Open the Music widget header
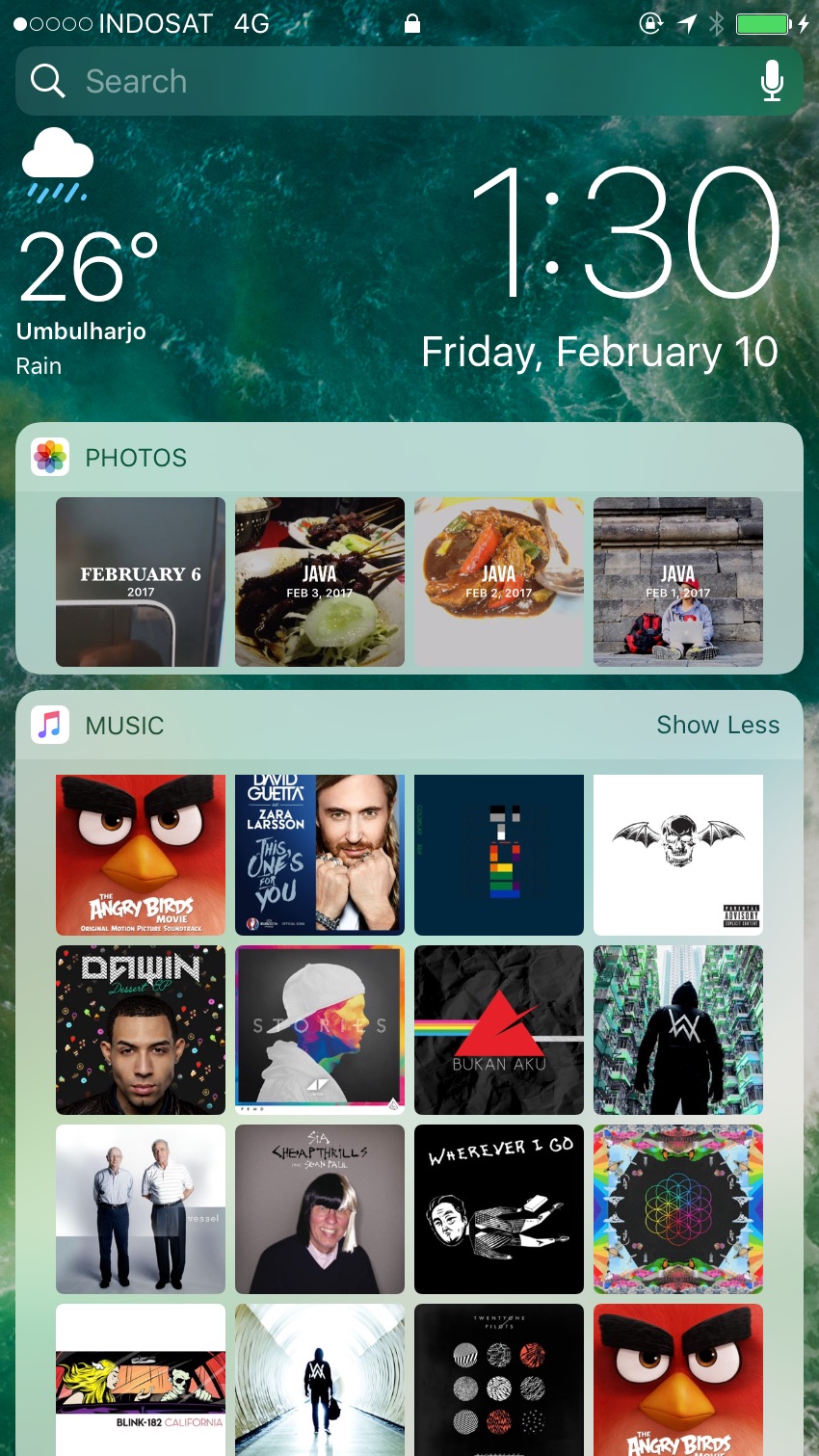Viewport: 819px width, 1456px height. tap(123, 725)
